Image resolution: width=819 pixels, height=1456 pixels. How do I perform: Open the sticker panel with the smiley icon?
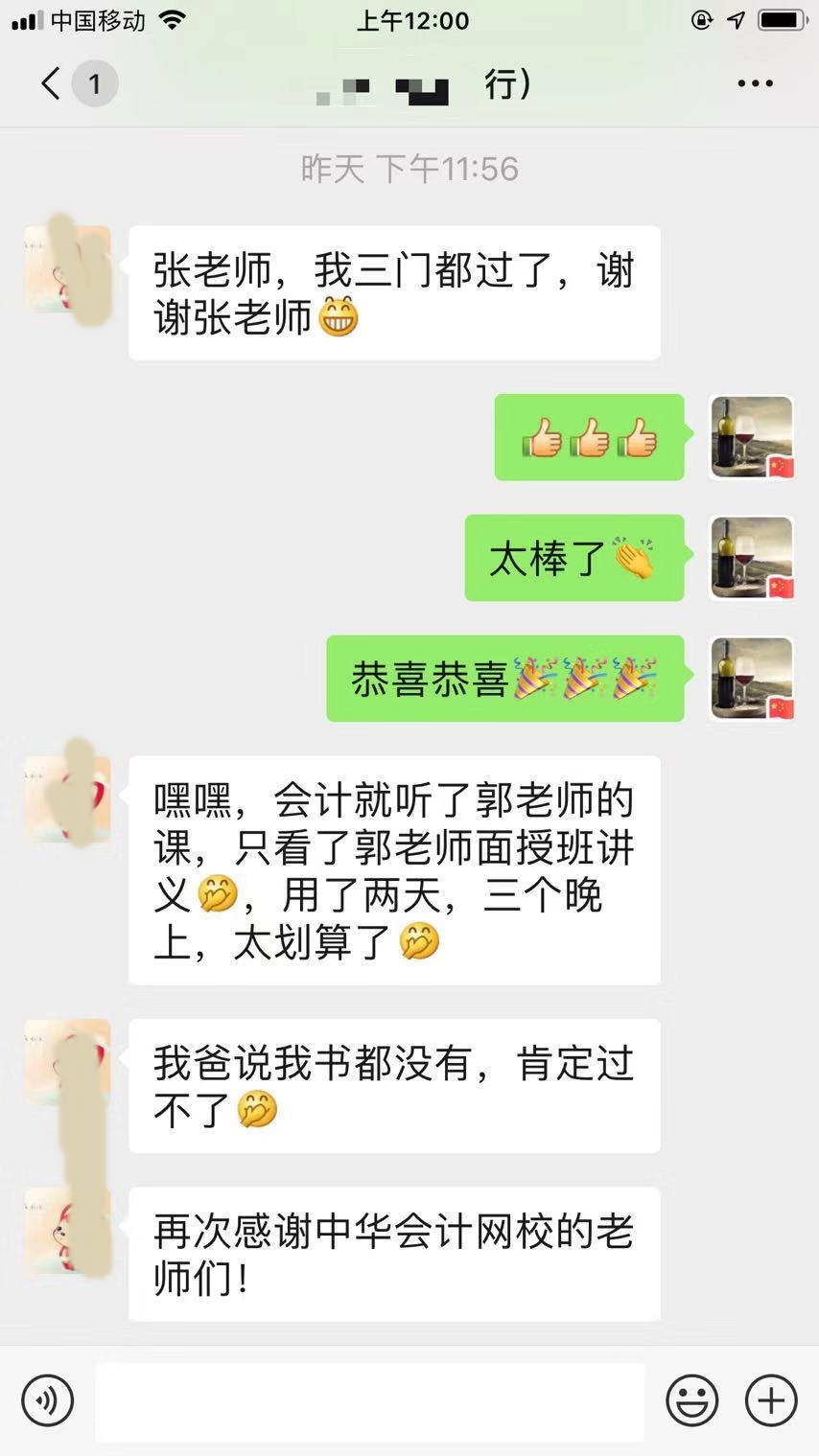pyautogui.click(x=691, y=1400)
